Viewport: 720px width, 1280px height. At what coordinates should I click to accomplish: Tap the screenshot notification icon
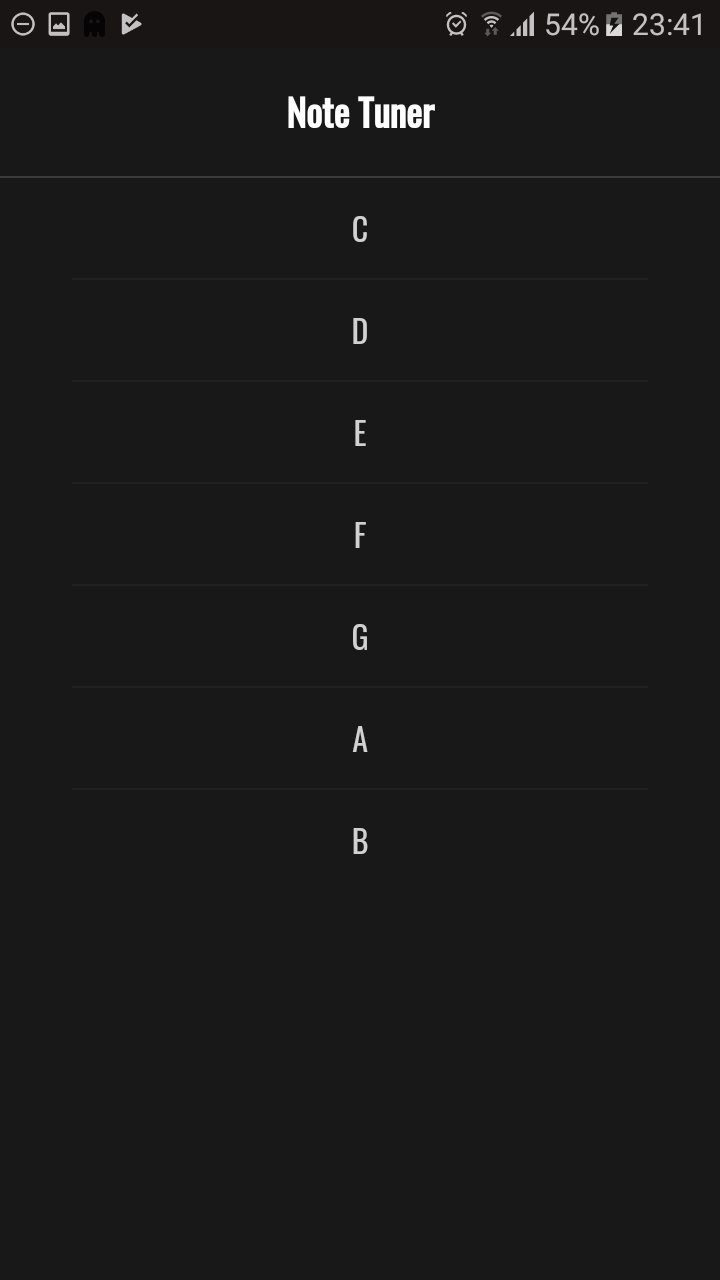click(60, 22)
